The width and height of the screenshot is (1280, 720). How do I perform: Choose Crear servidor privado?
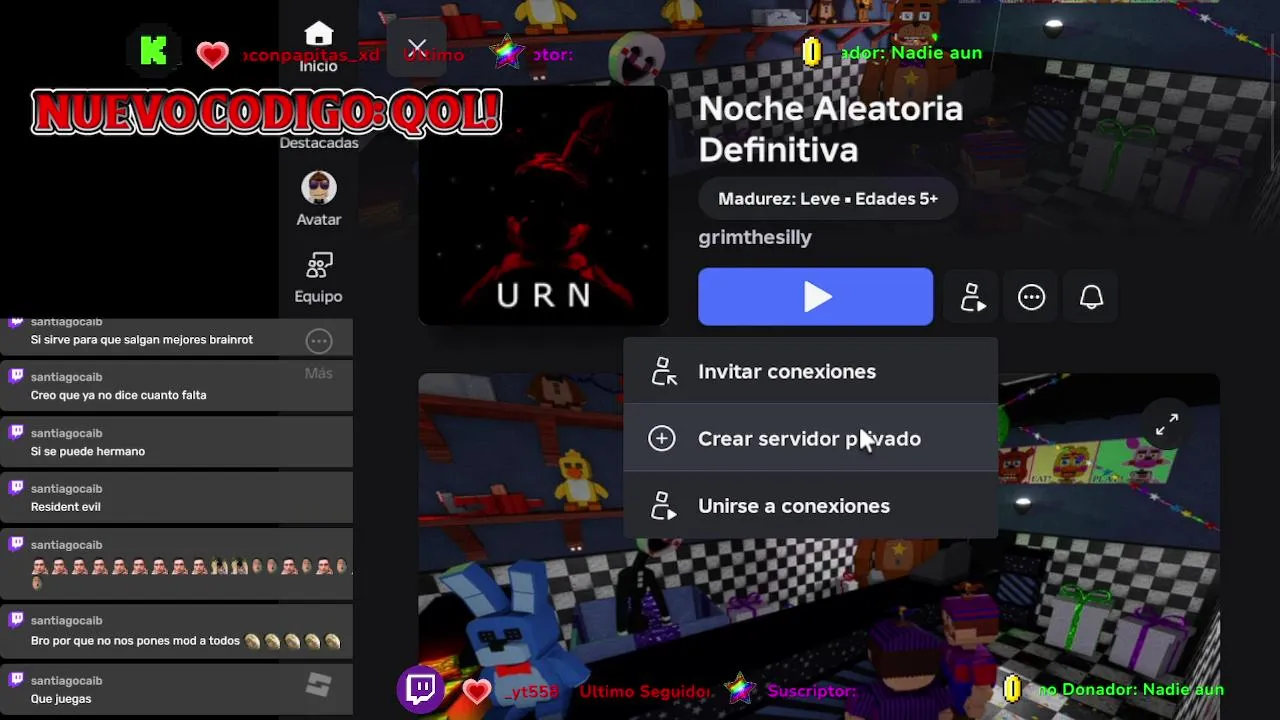tap(808, 439)
